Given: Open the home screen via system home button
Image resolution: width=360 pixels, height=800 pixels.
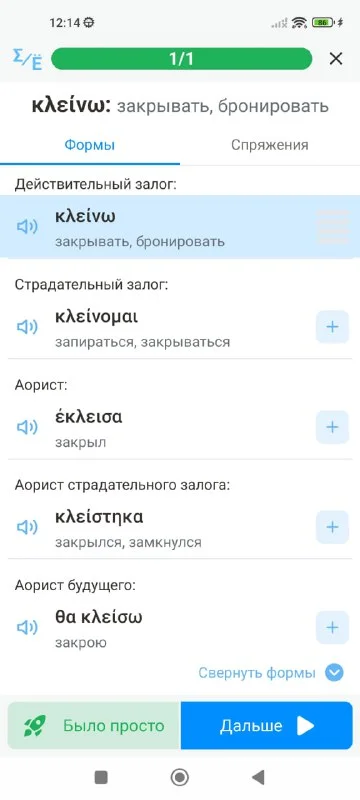Looking at the screenshot, I should tap(179, 778).
